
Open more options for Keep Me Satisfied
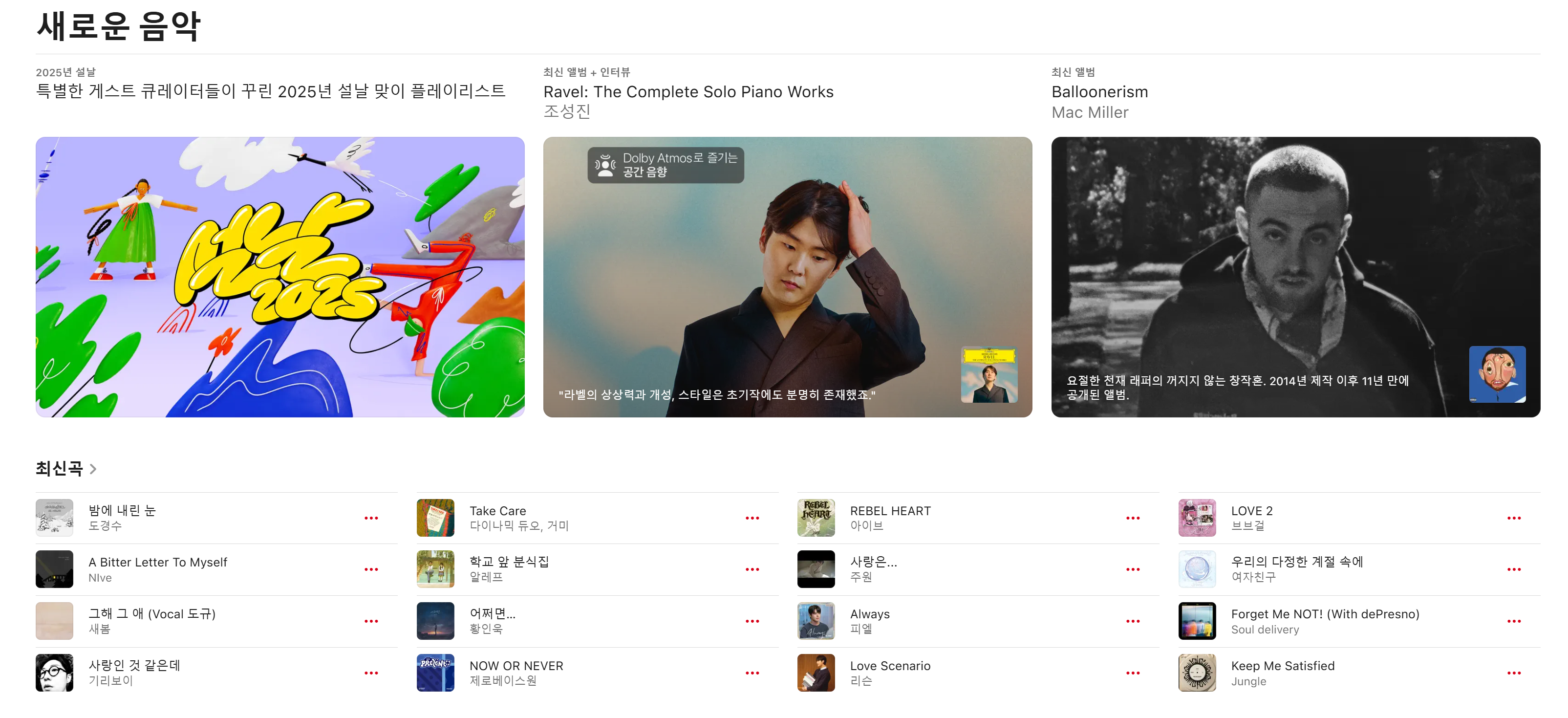click(1513, 673)
